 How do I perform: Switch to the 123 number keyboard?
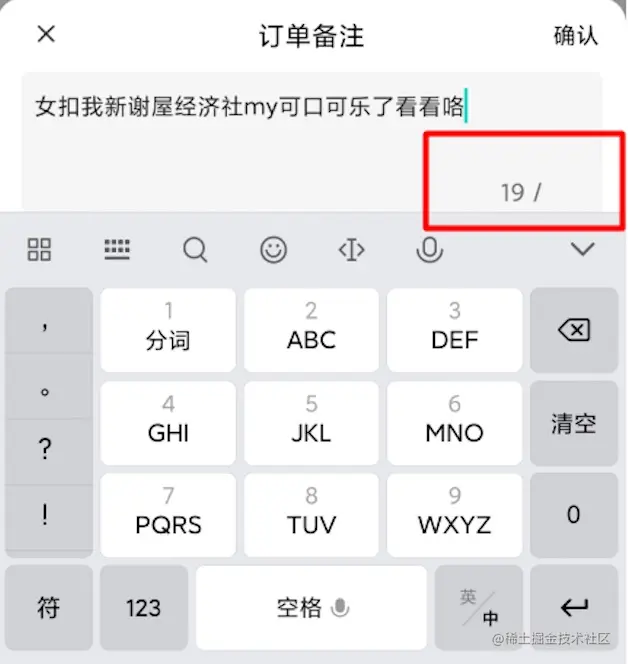pyautogui.click(x=143, y=607)
